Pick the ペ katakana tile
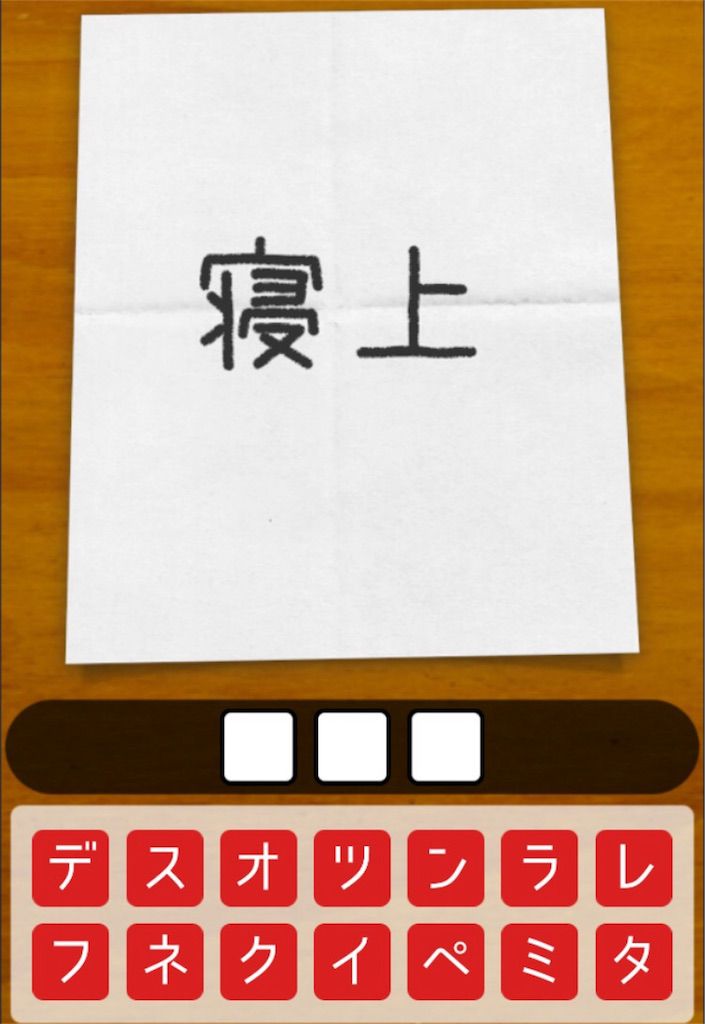Screen dimensions: 705x1024 [446, 961]
